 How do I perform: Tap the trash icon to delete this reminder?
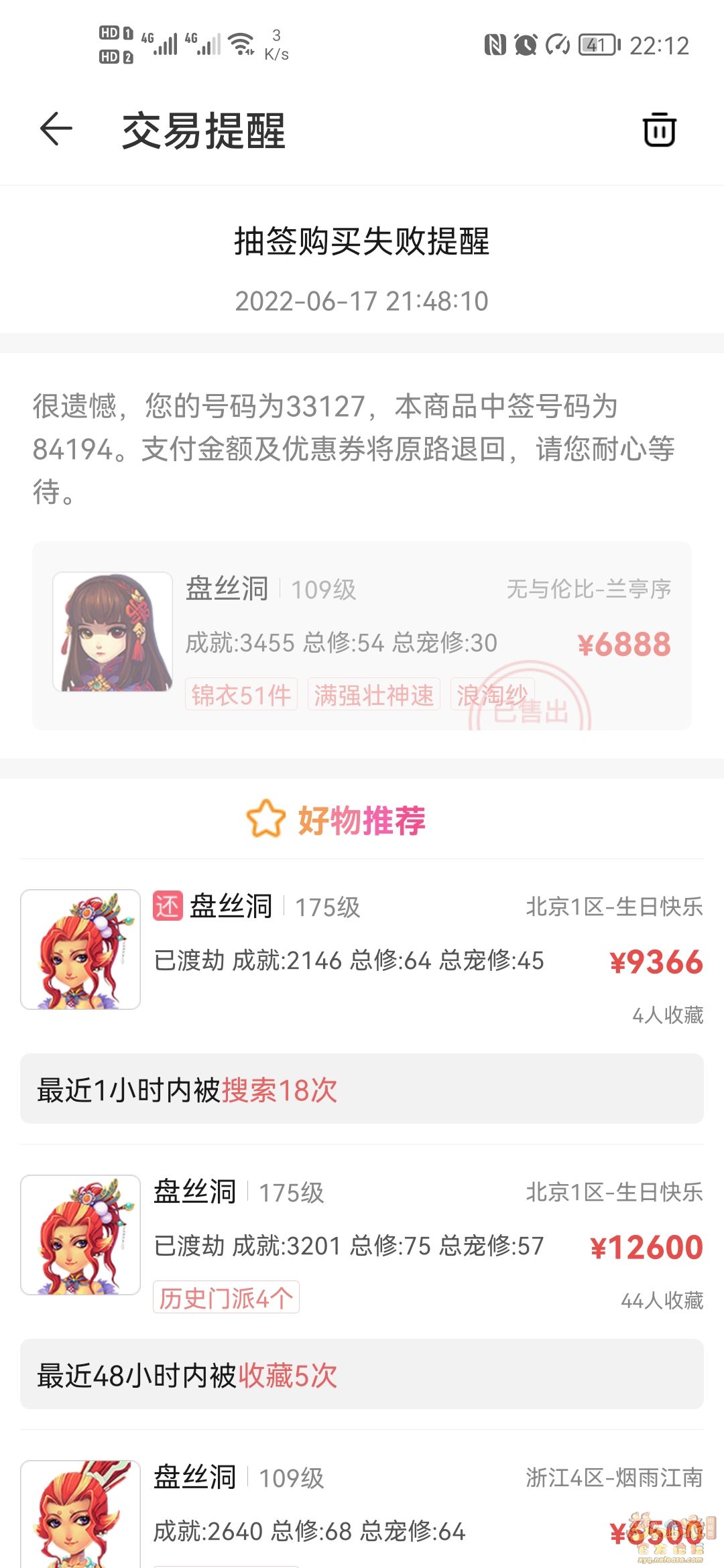point(660,129)
